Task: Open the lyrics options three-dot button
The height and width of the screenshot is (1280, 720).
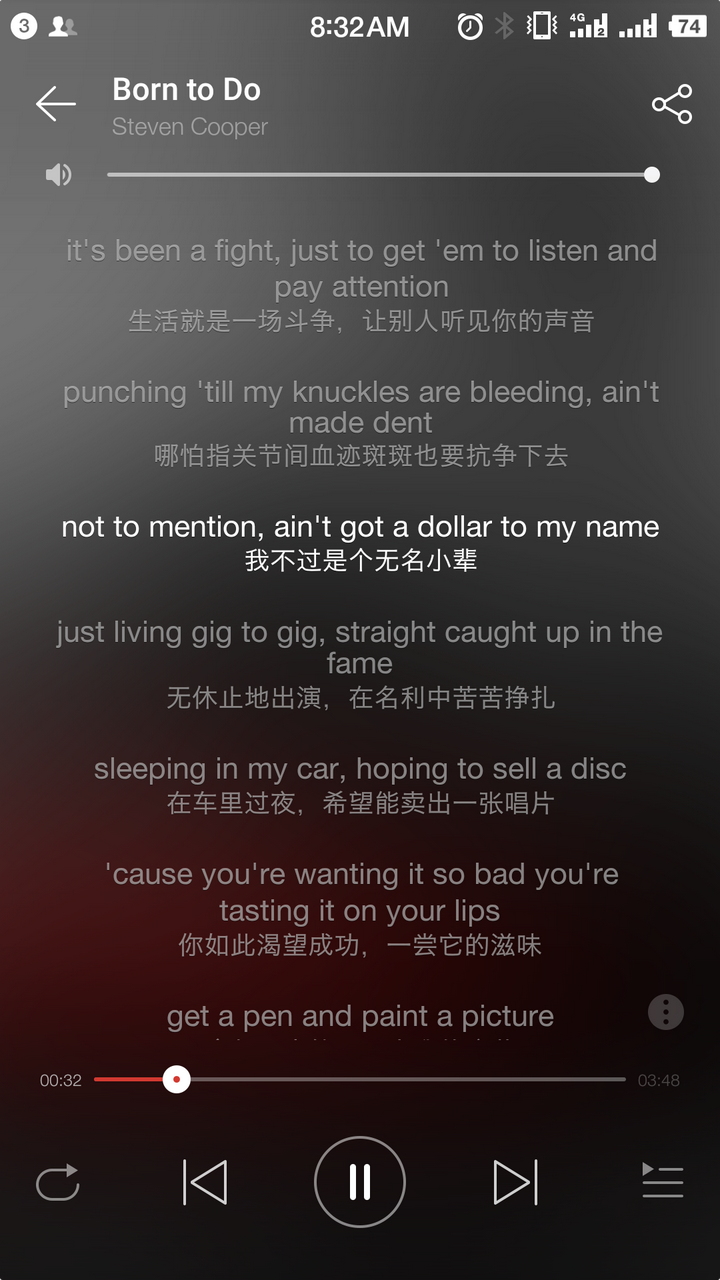Action: (666, 1012)
